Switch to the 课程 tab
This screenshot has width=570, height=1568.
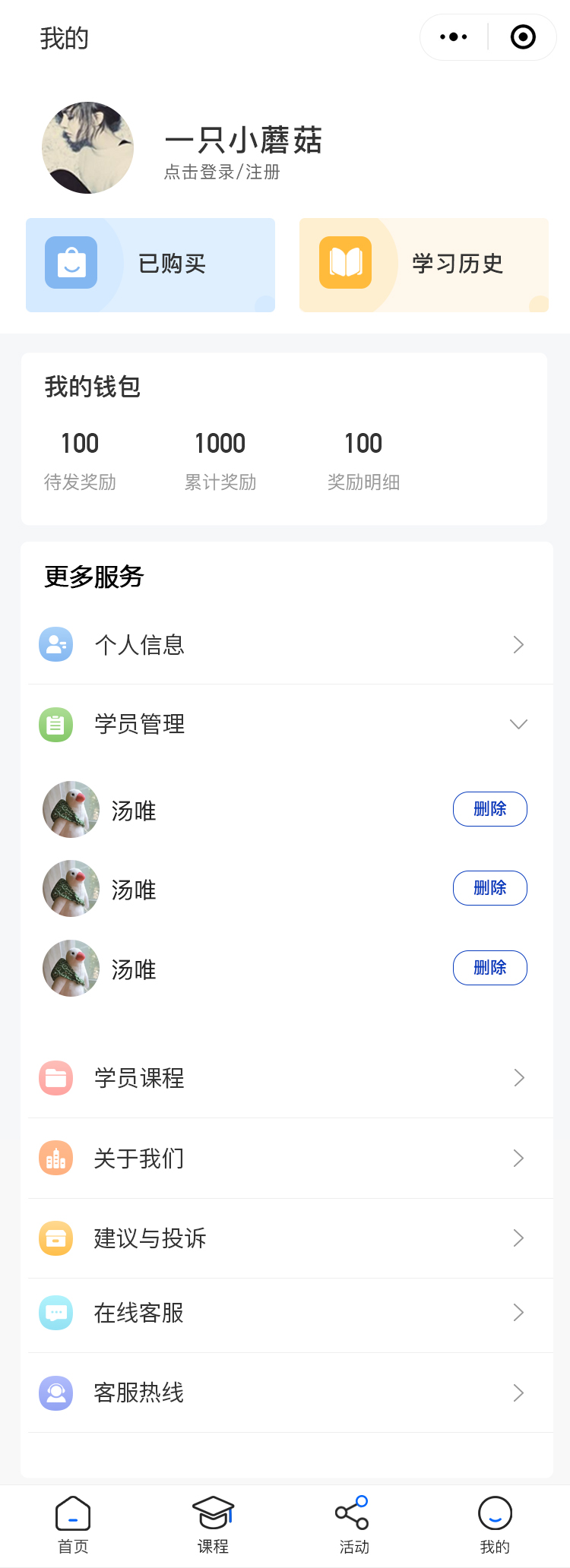pyautogui.click(x=213, y=1524)
